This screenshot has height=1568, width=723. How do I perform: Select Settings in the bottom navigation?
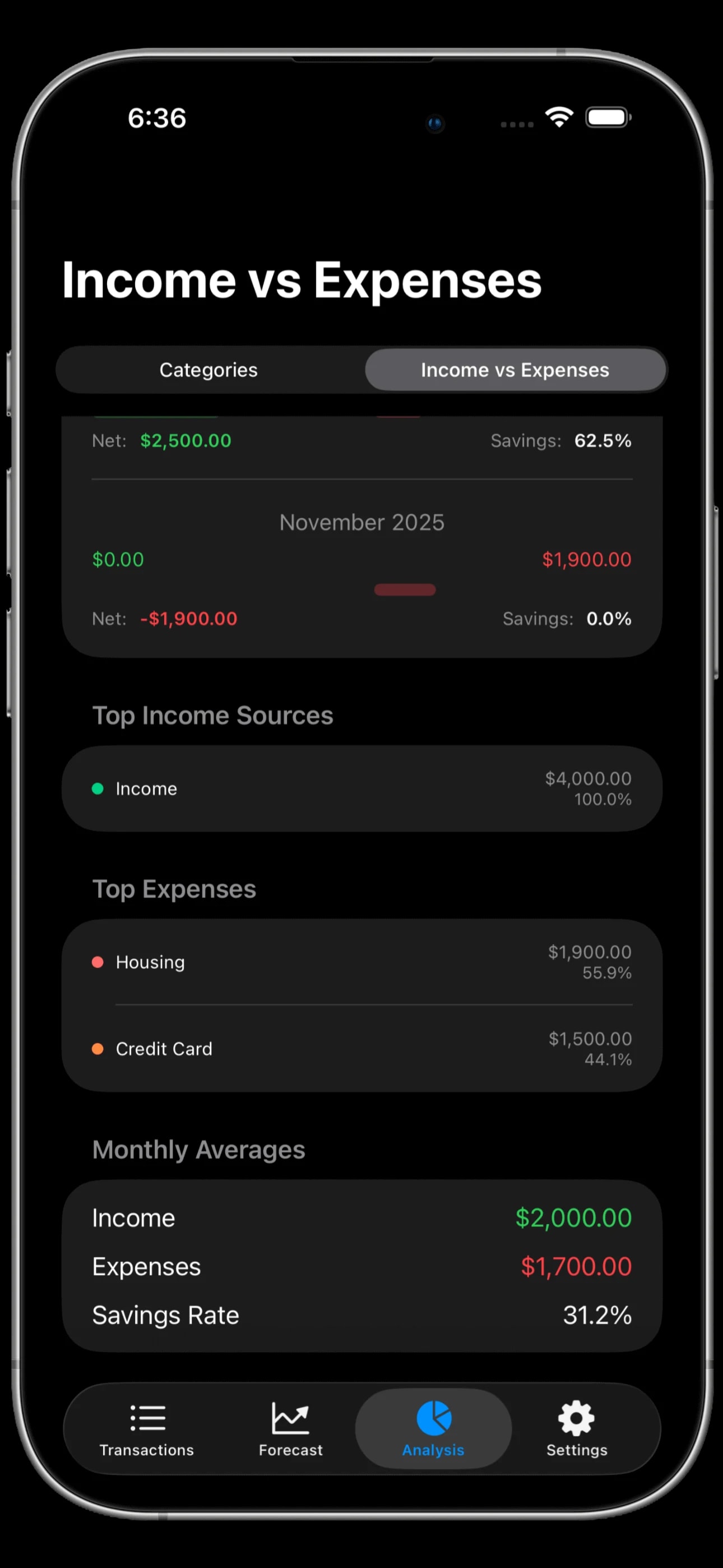point(576,1431)
